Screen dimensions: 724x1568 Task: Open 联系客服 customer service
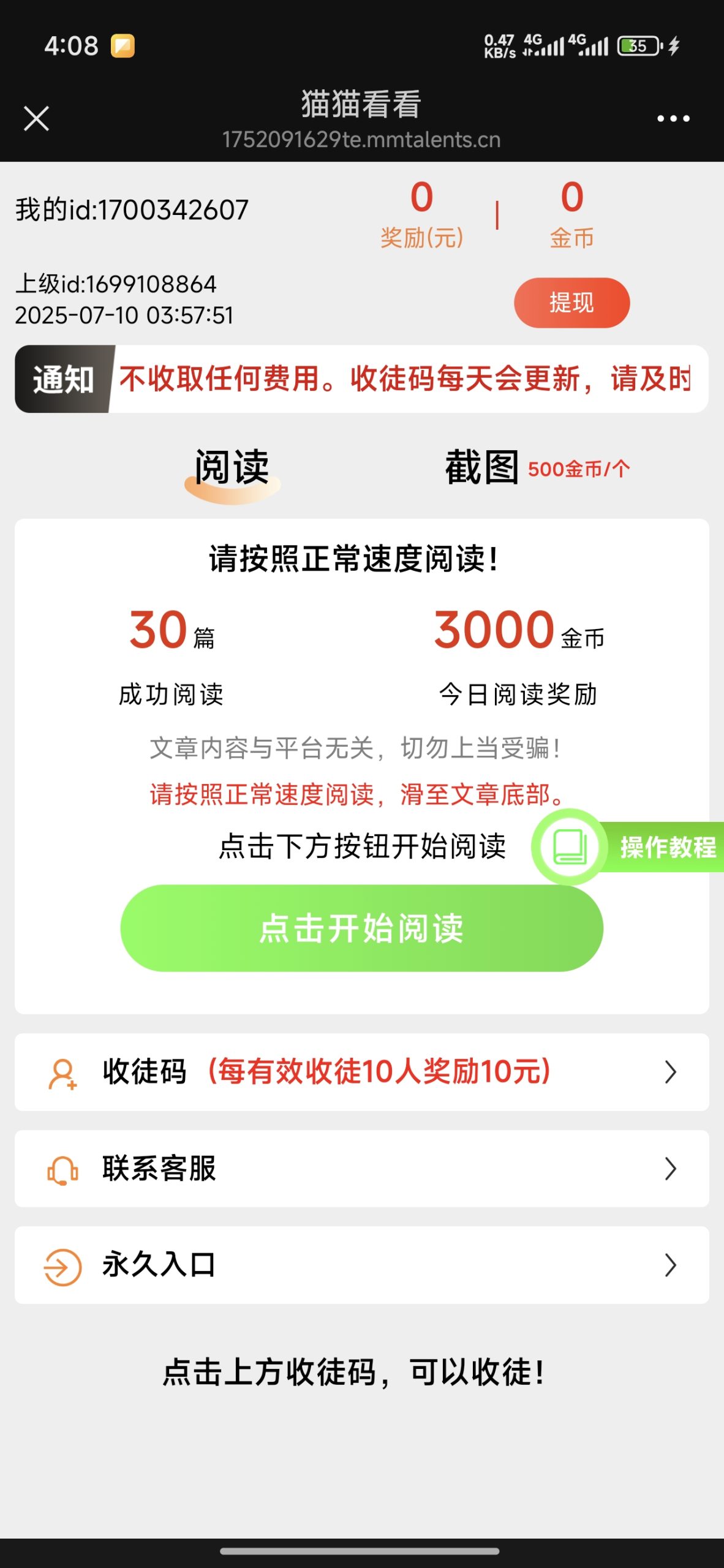[361, 1169]
